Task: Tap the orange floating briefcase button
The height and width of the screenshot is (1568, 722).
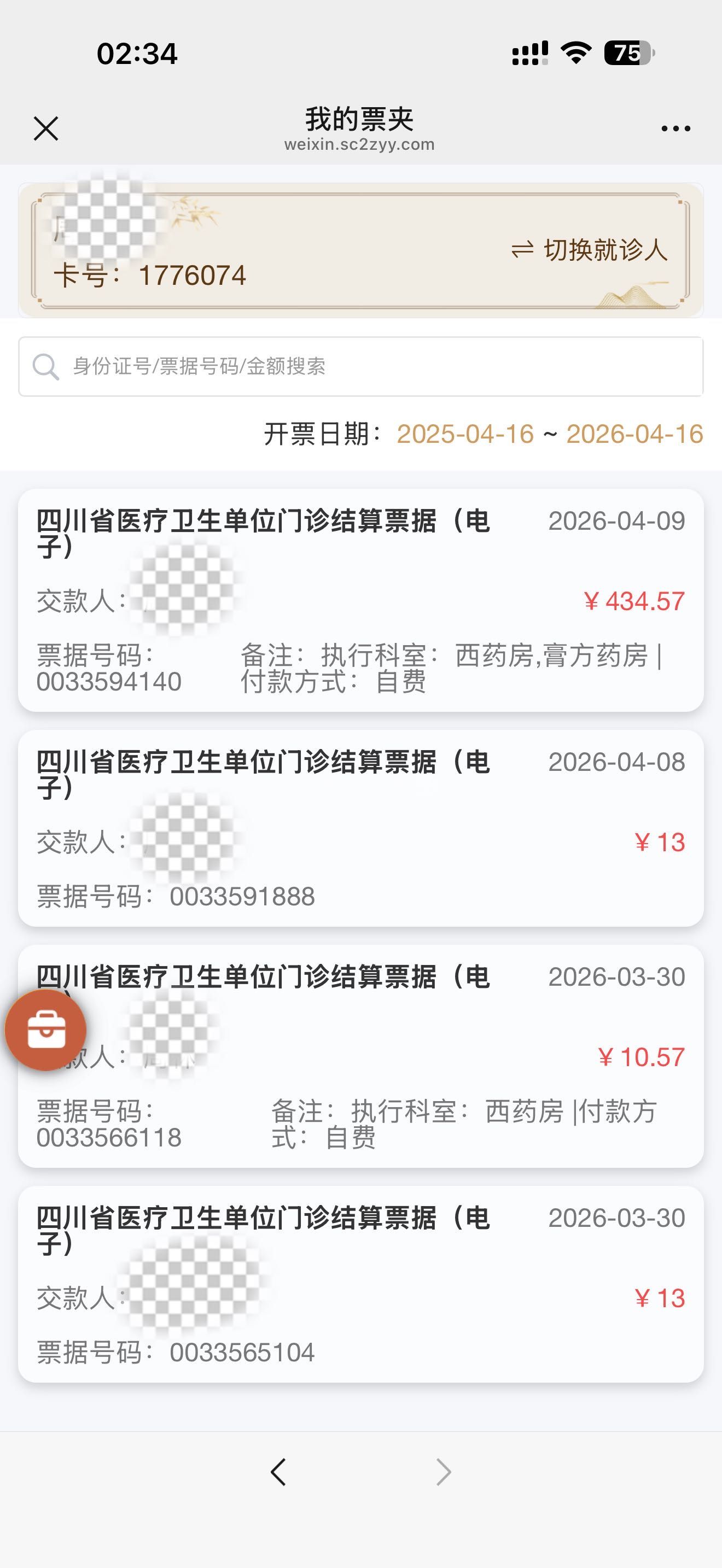Action: [45, 1030]
